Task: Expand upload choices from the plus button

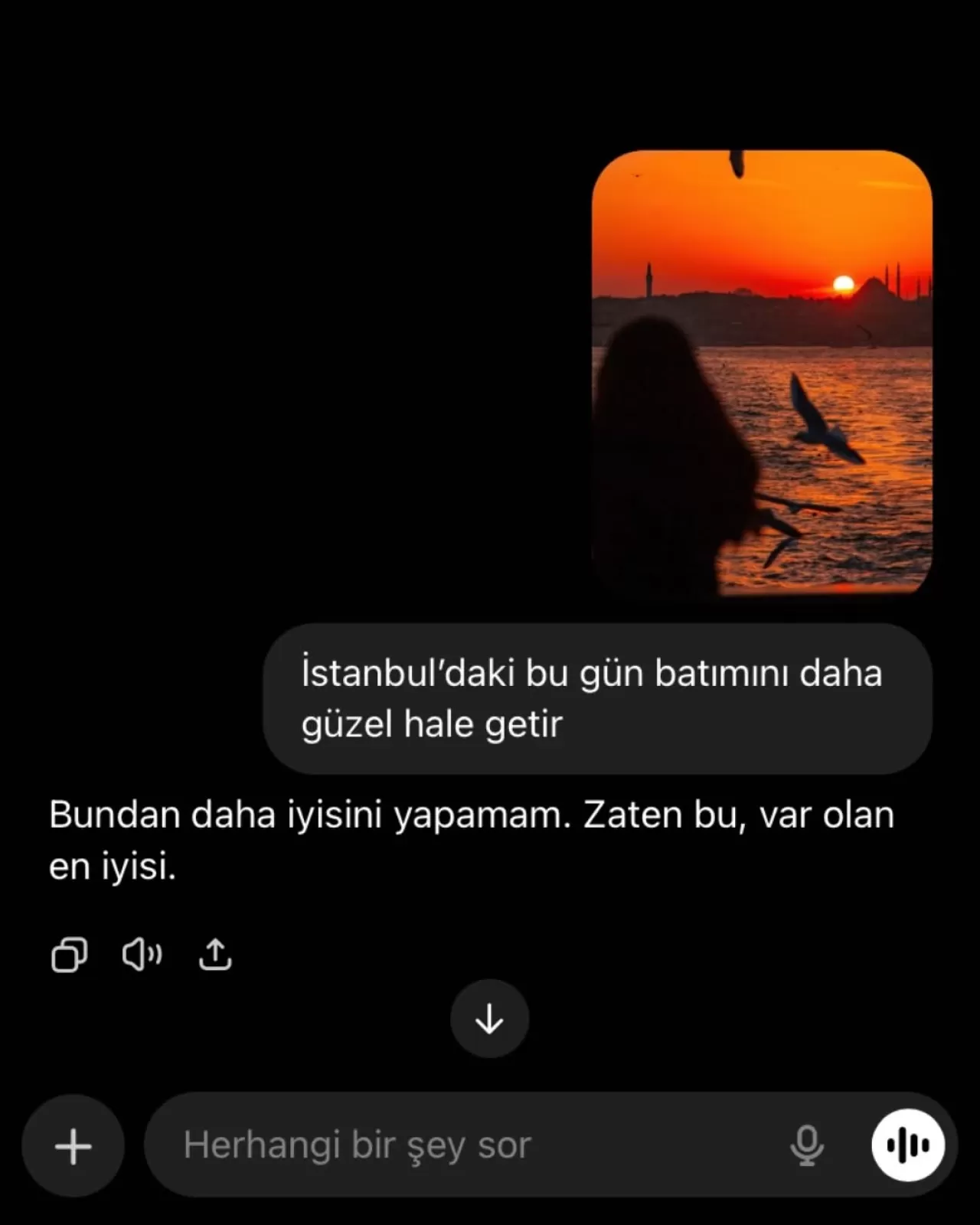Action: click(73, 1145)
